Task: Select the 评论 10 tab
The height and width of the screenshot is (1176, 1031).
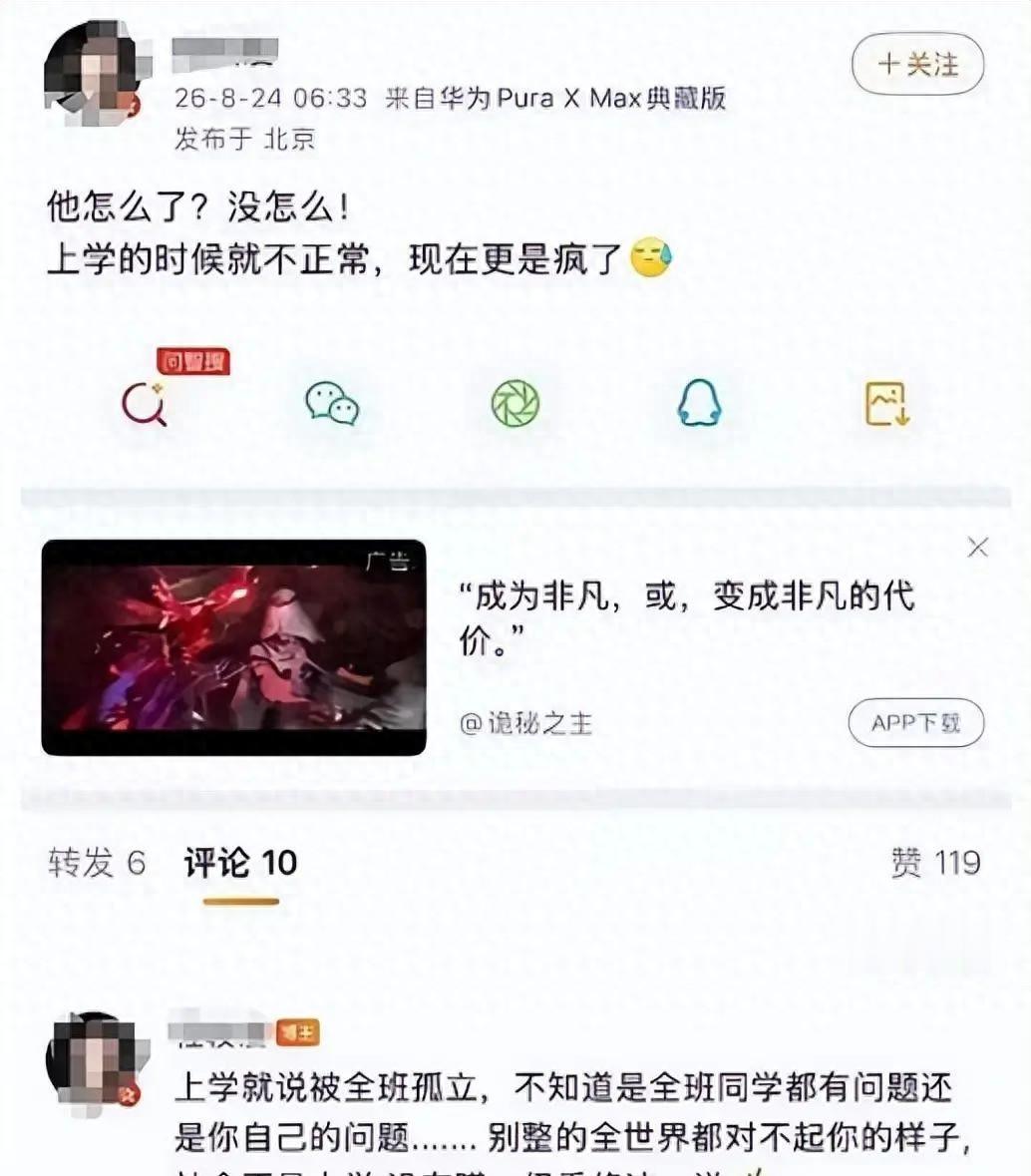Action: pyautogui.click(x=240, y=863)
